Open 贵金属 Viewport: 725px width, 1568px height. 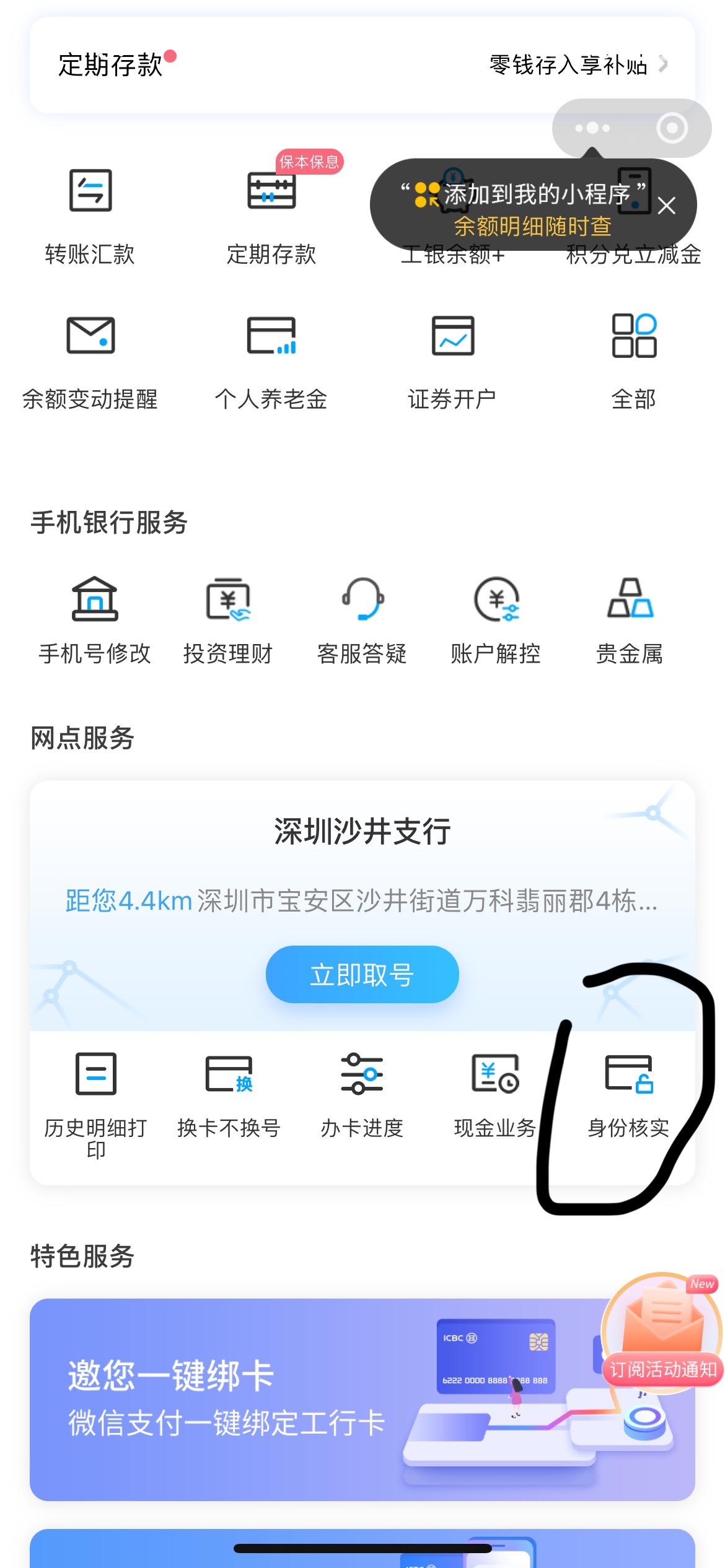[630, 619]
